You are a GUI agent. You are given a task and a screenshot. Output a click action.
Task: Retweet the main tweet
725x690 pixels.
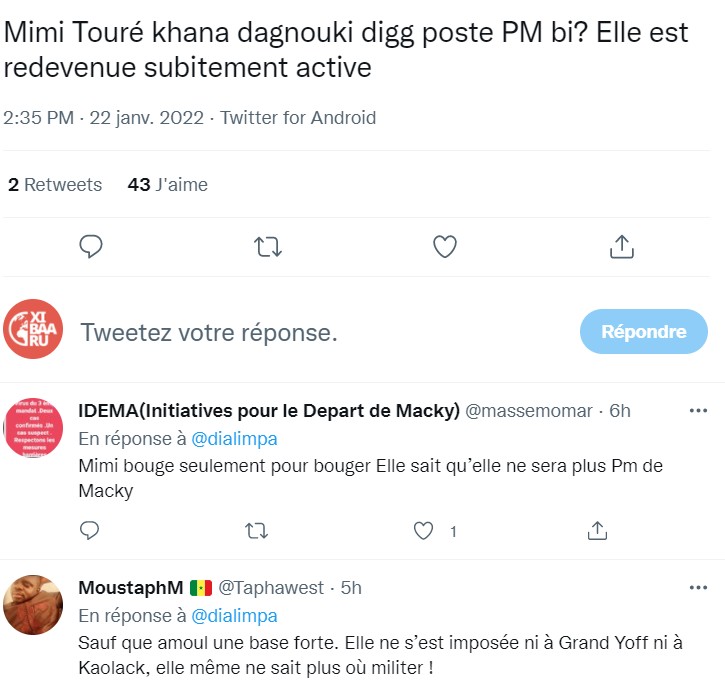268,246
